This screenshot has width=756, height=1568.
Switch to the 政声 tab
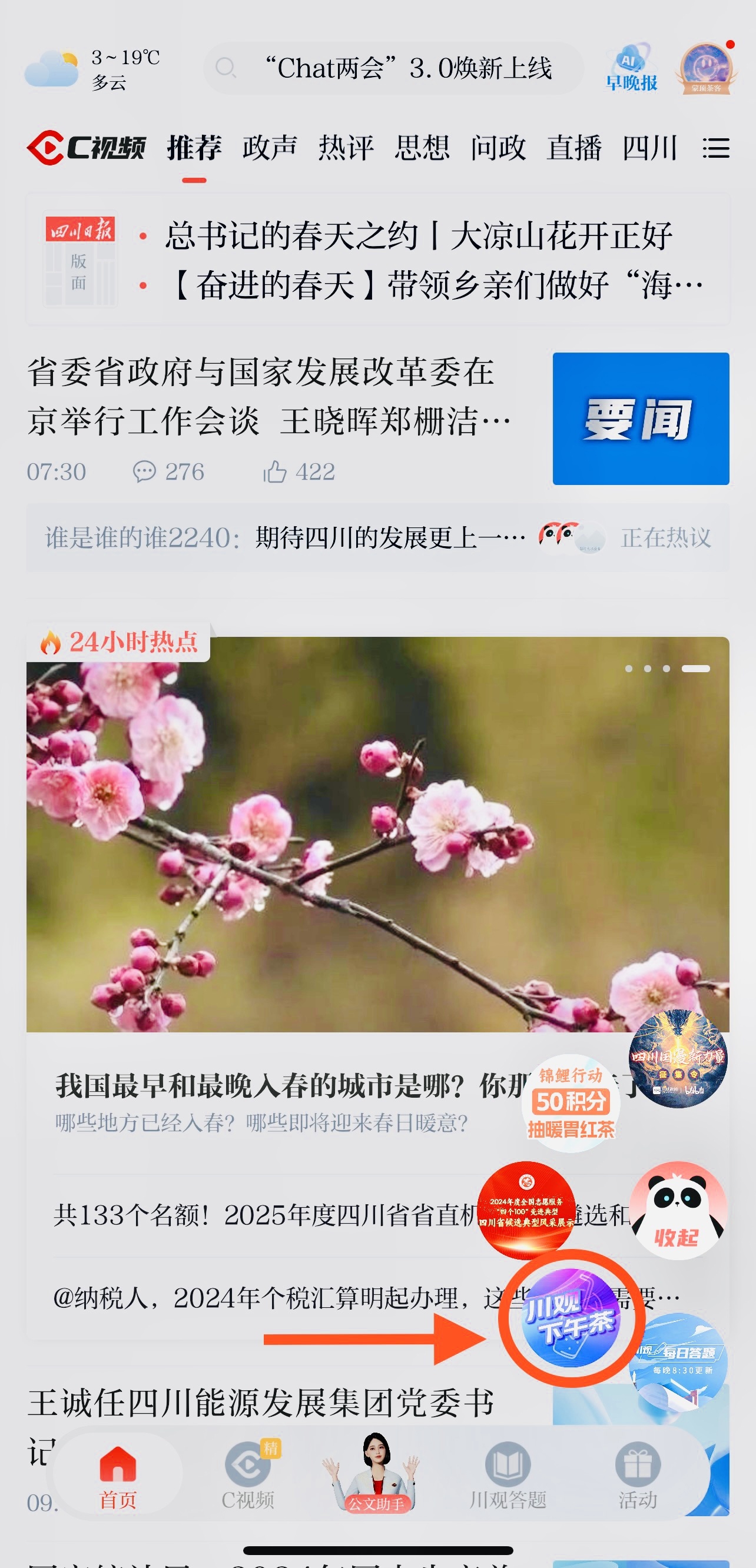pyautogui.click(x=270, y=148)
